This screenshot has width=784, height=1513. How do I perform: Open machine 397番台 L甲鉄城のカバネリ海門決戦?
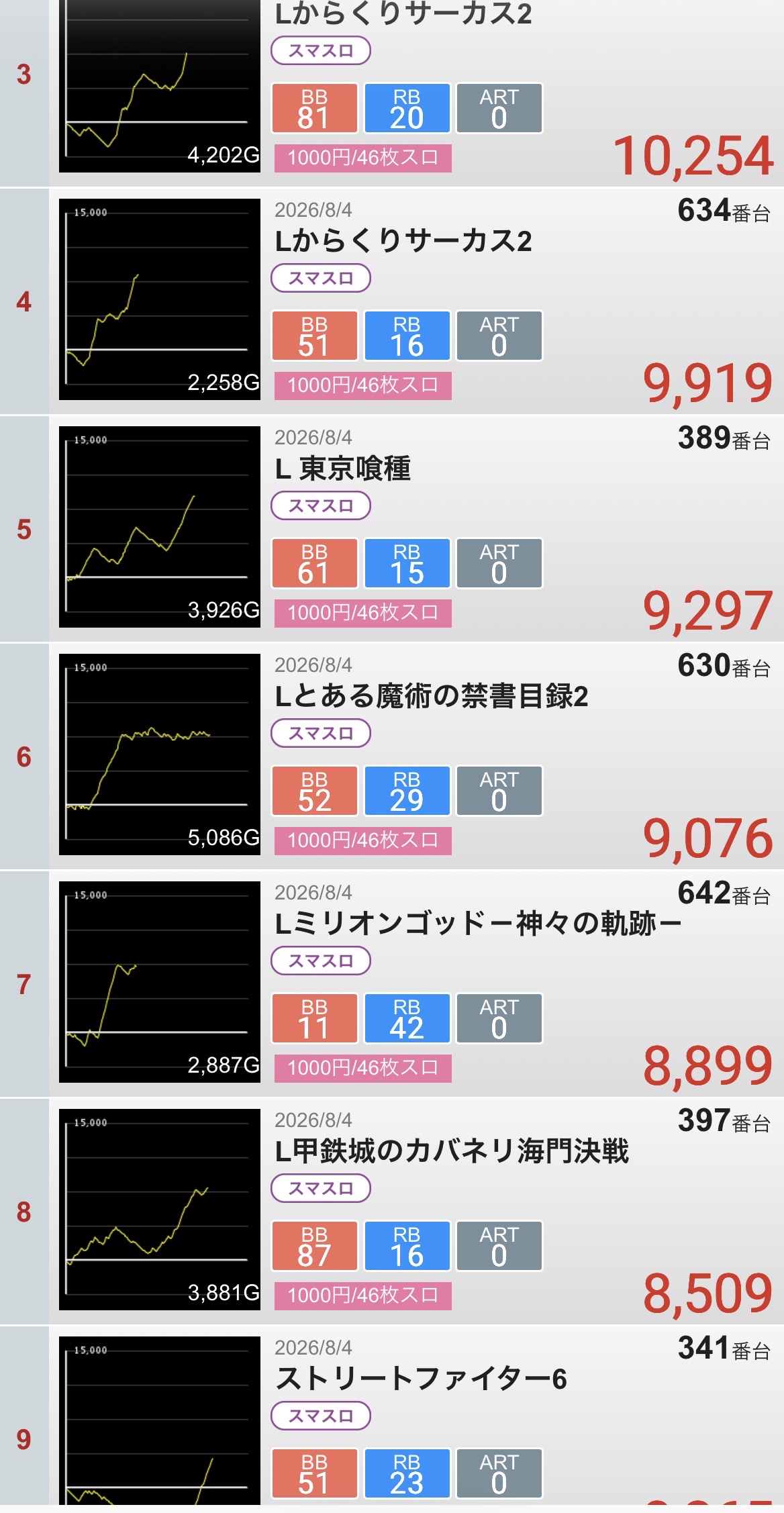pos(392,1211)
